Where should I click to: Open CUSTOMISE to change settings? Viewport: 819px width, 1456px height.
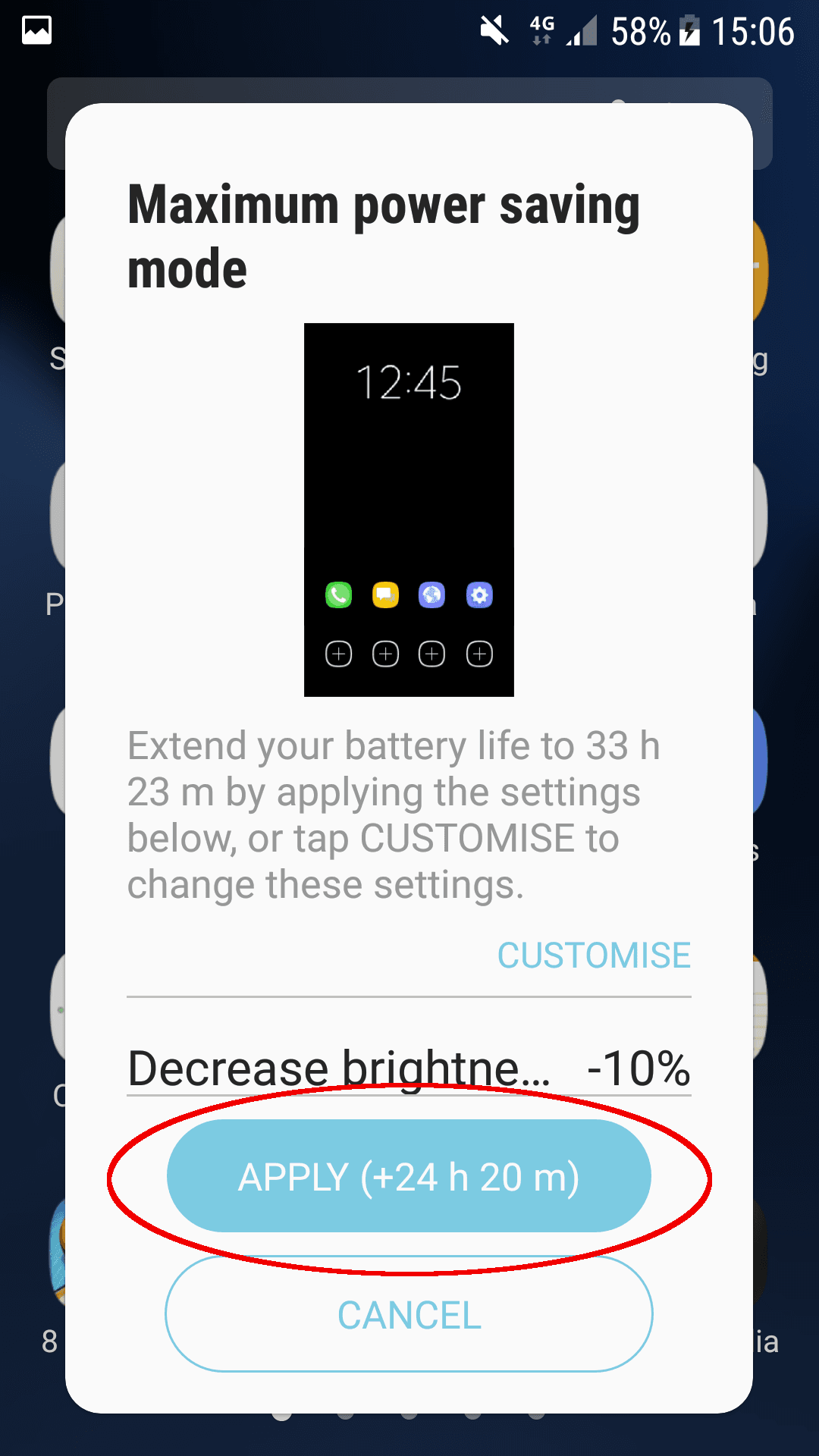point(594,955)
